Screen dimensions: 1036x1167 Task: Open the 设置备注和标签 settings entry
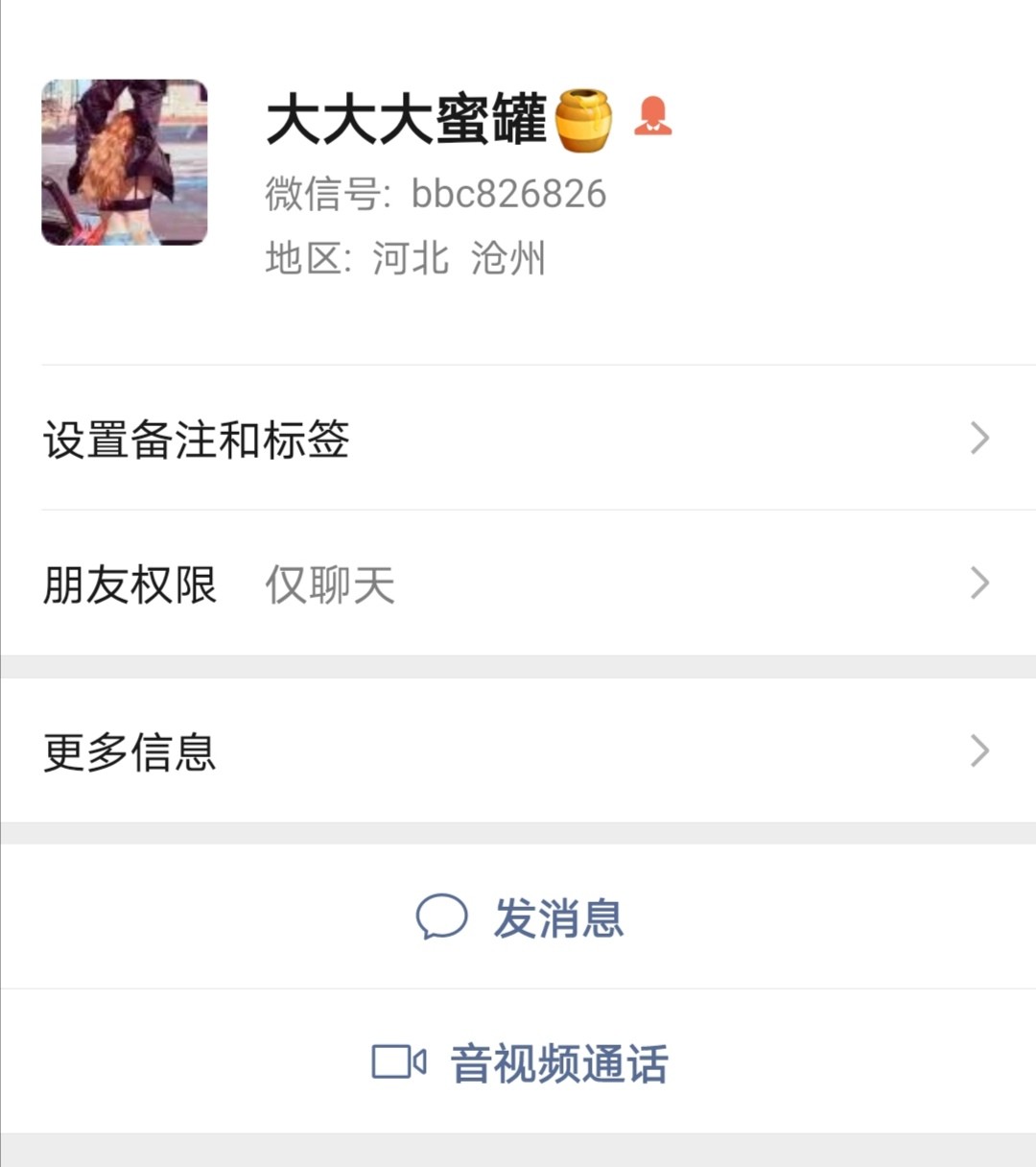click(197, 440)
